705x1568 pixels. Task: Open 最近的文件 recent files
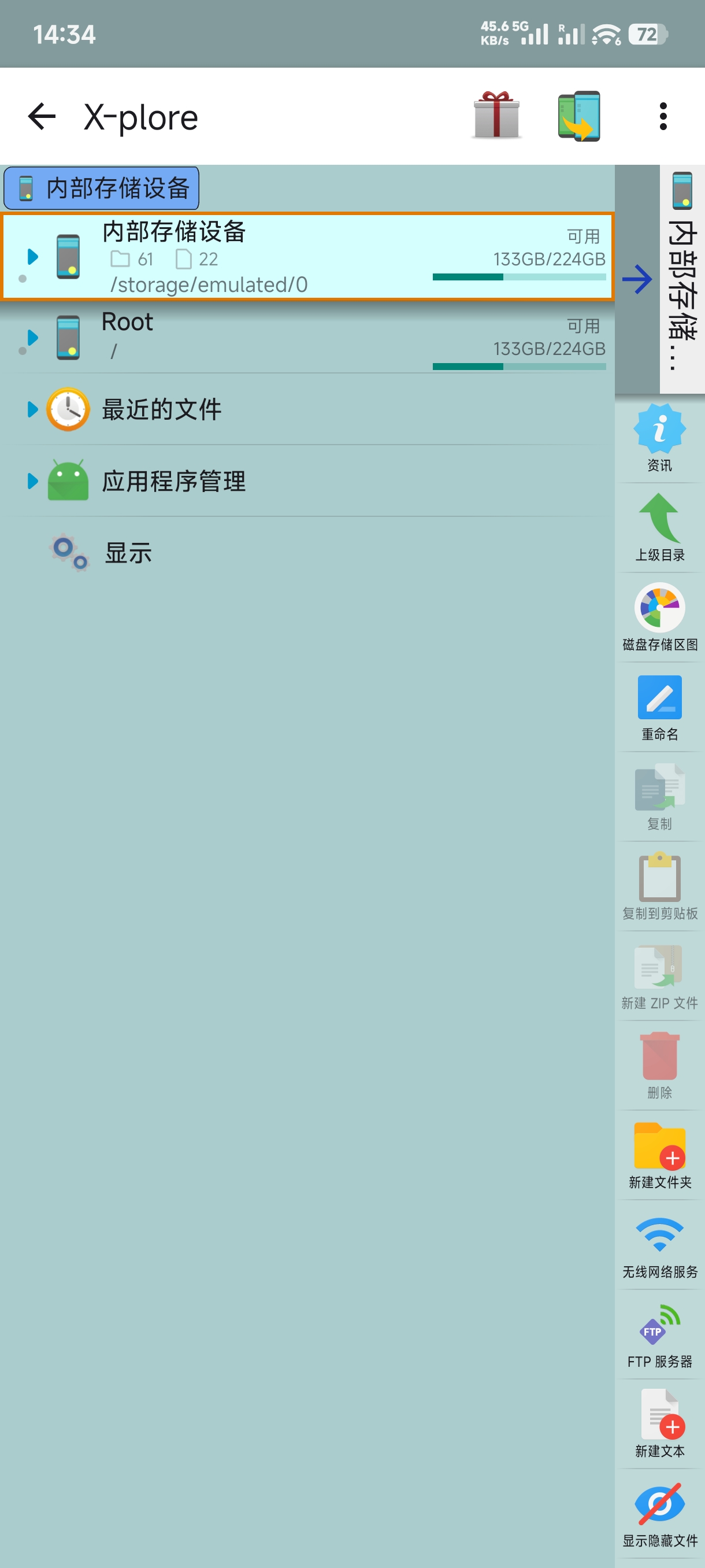click(161, 410)
